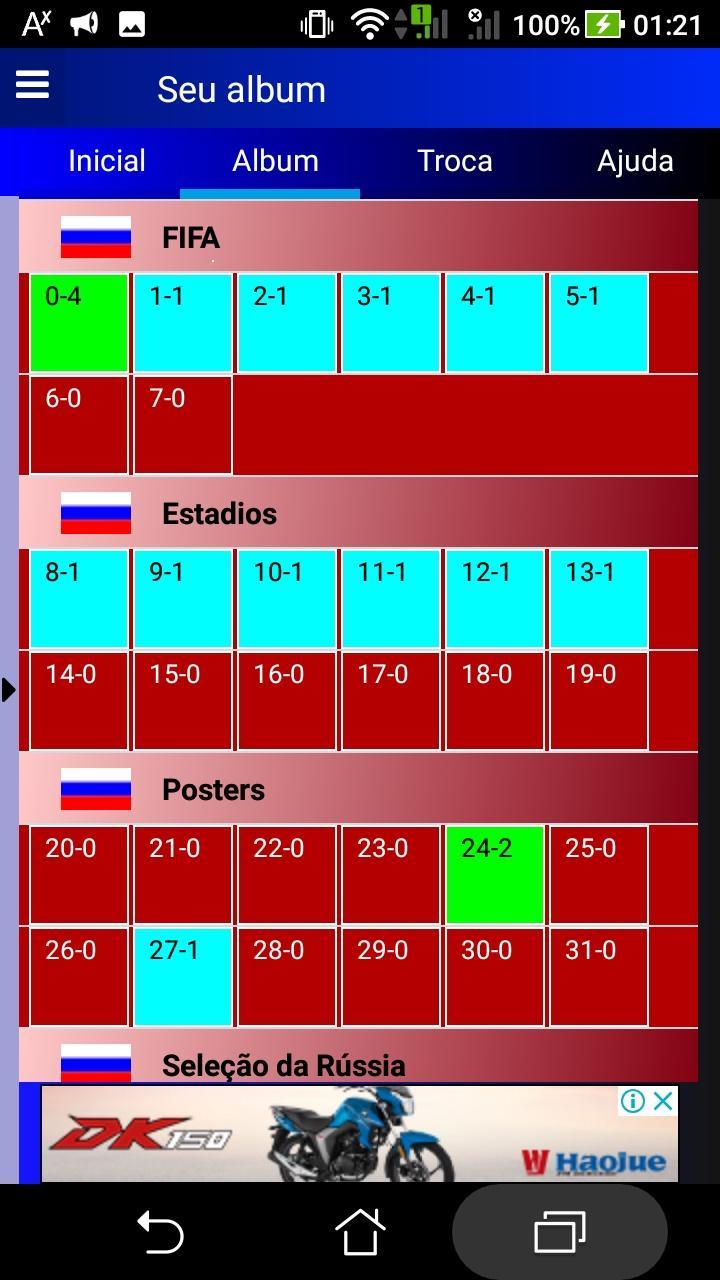This screenshot has height=1280, width=720.
Task: Switch to the Inicial tab
Action: [x=107, y=161]
